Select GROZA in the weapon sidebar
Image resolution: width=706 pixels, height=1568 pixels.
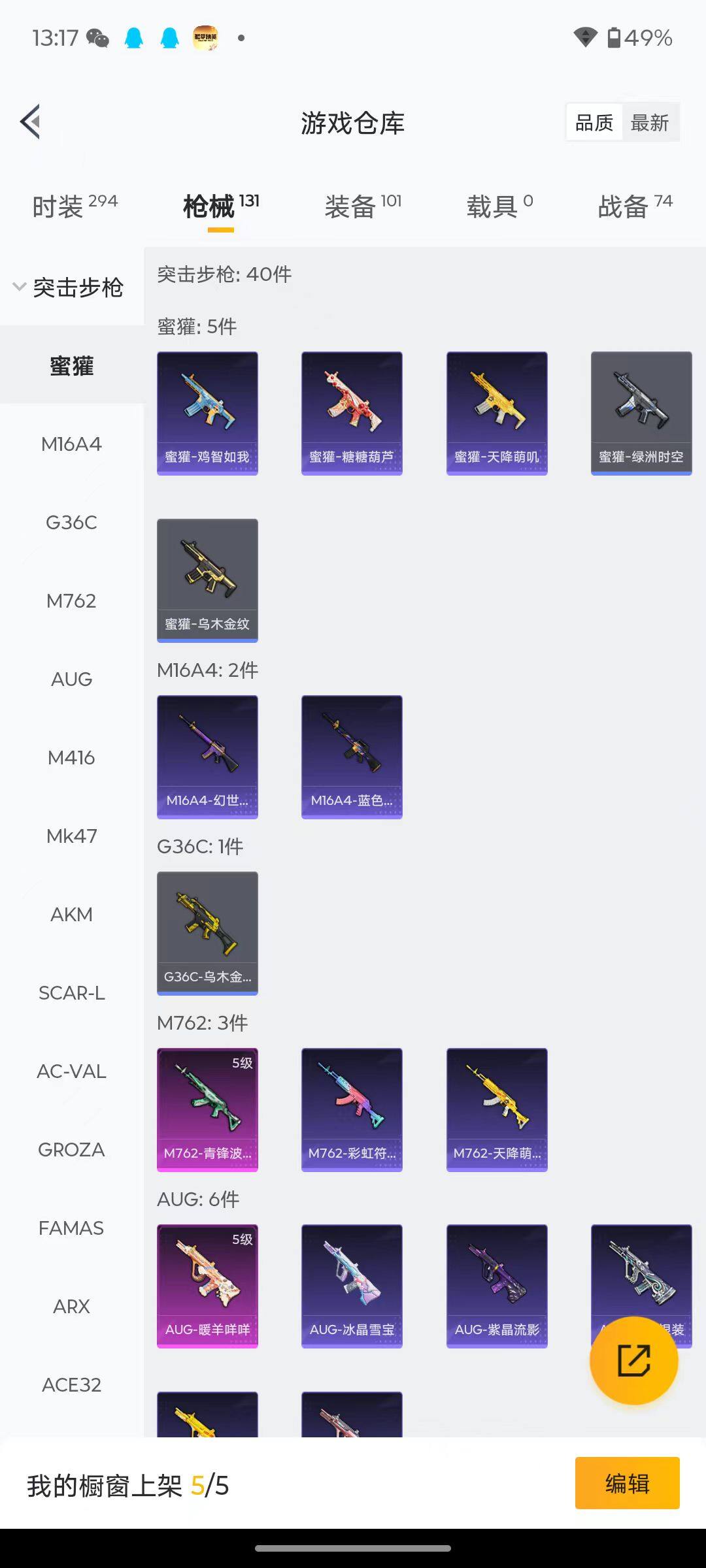71,1150
